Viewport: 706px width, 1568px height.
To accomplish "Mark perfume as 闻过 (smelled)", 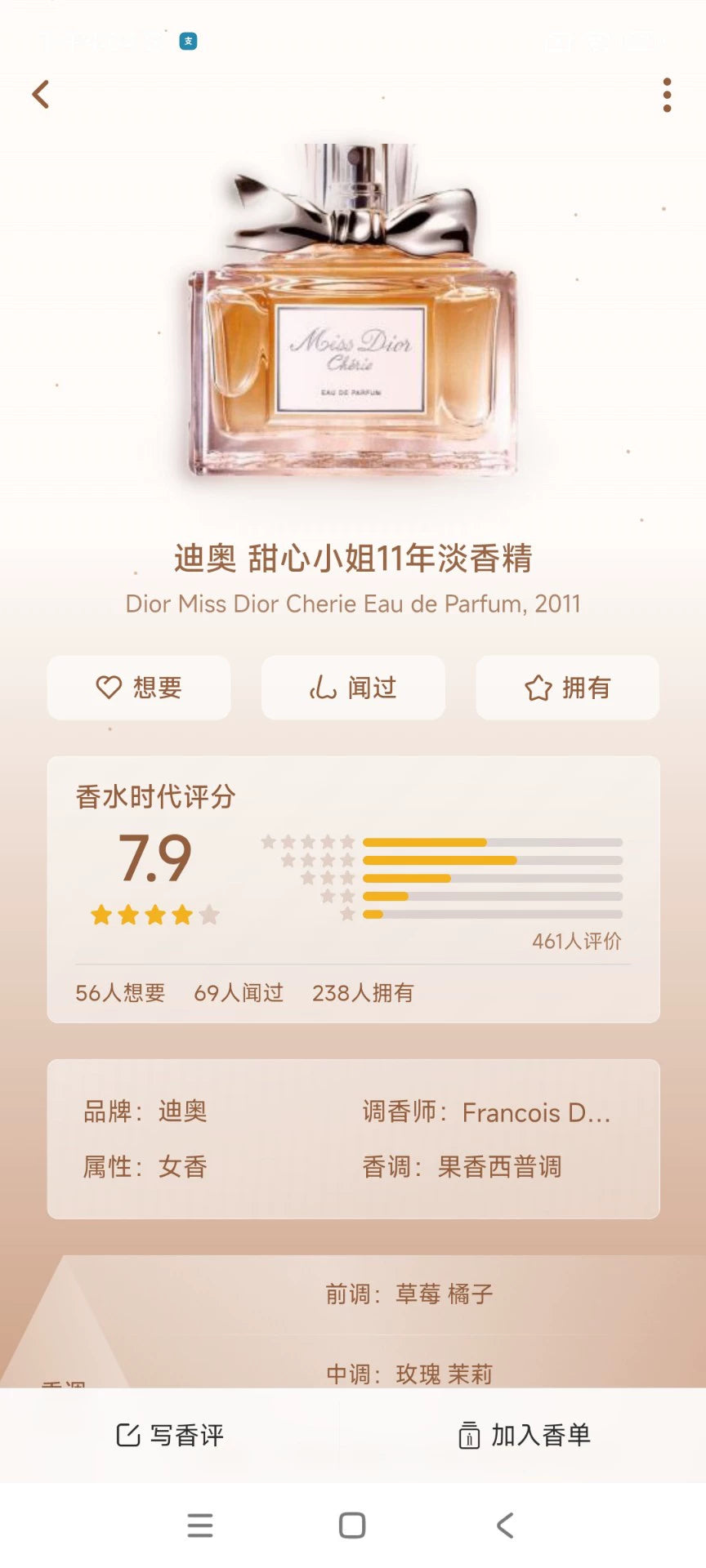I will 353,688.
